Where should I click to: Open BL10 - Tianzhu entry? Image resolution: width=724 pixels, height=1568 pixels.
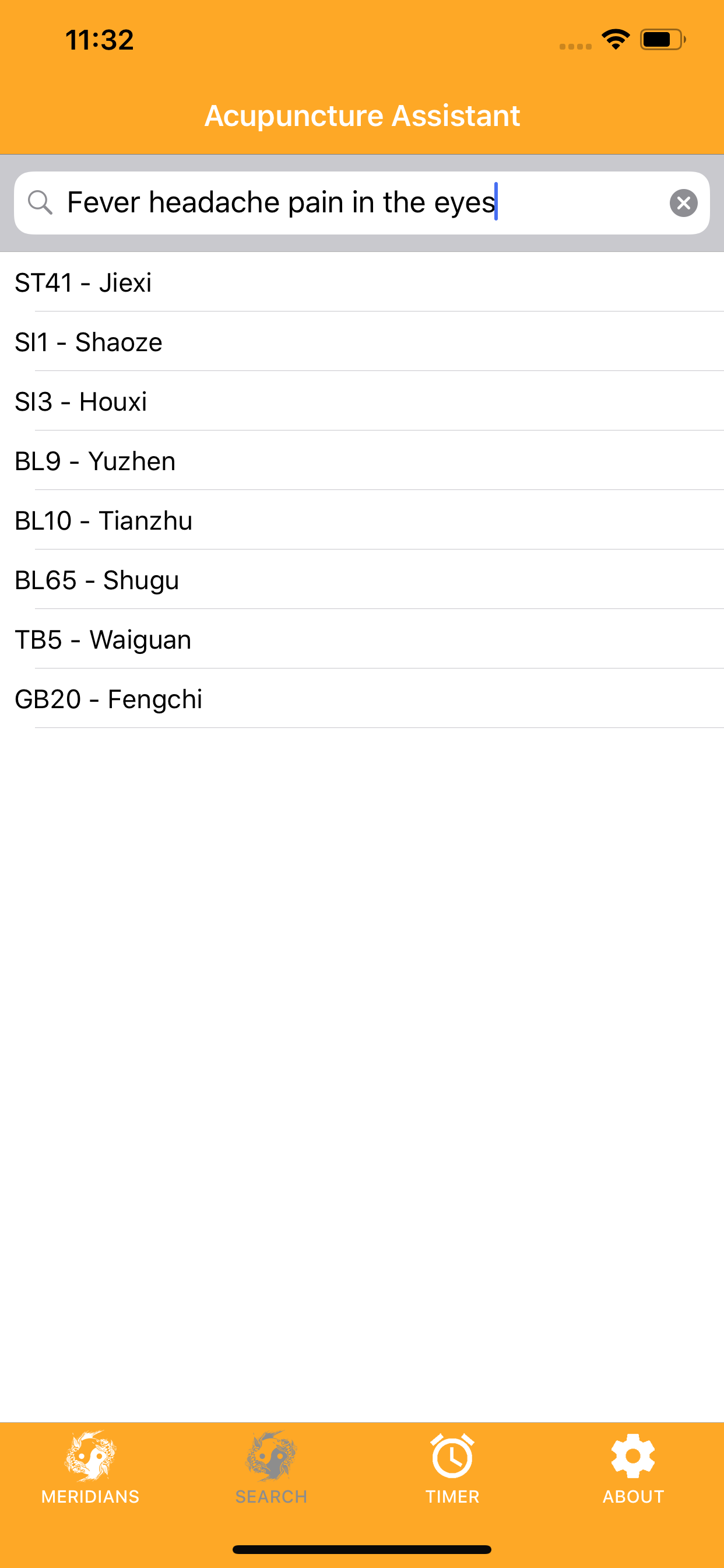[362, 521]
